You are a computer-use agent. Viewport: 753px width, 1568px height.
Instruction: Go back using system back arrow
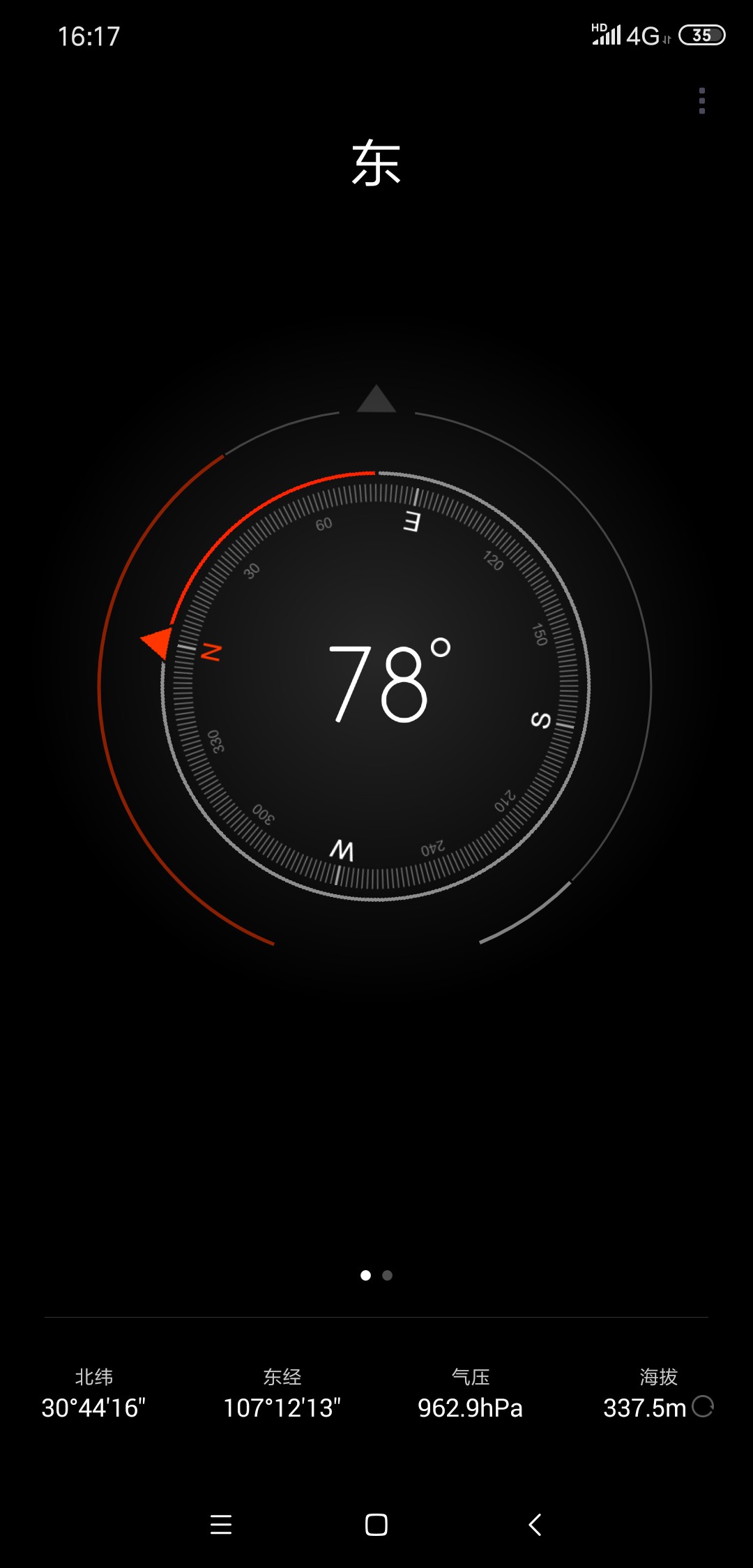pos(535,1525)
